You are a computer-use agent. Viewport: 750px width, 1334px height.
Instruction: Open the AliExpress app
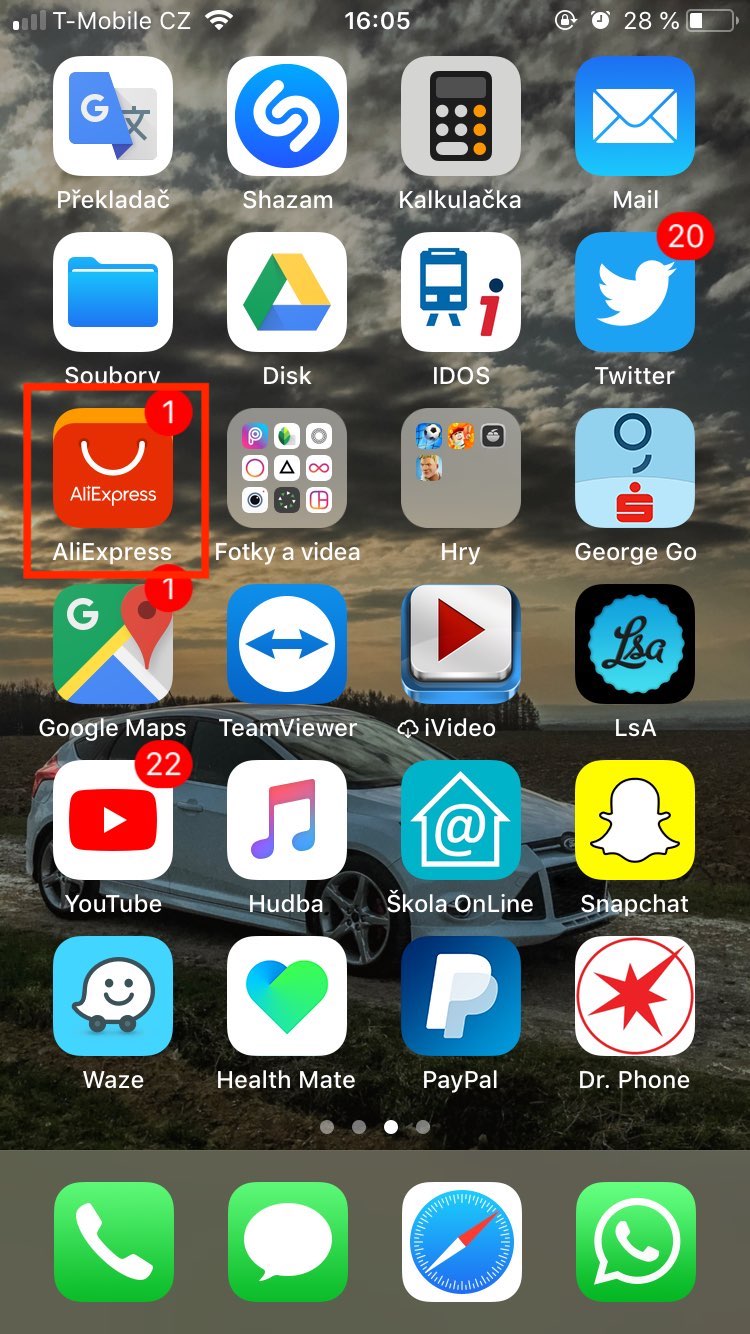(113, 468)
